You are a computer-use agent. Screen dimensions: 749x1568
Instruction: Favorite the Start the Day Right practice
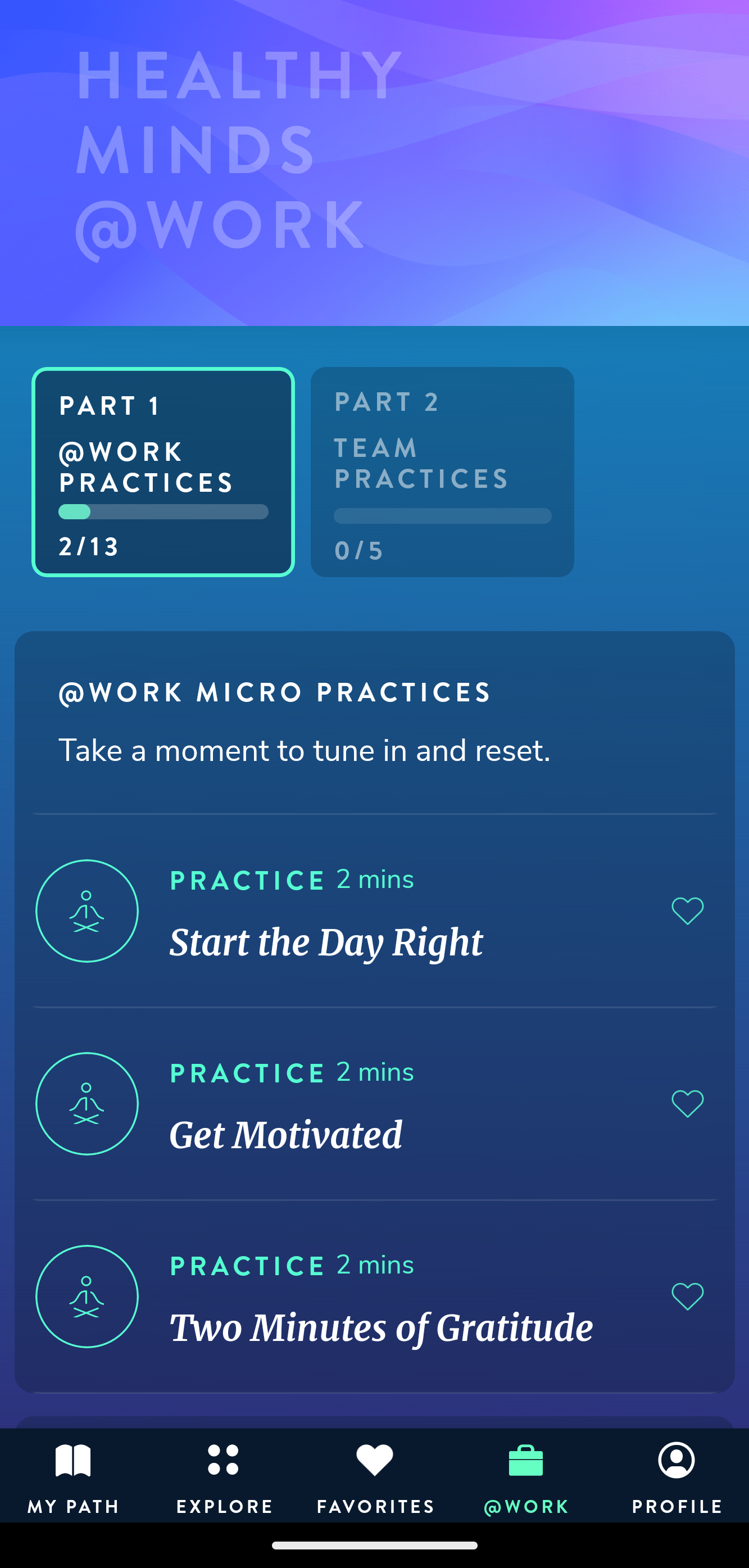(x=688, y=911)
